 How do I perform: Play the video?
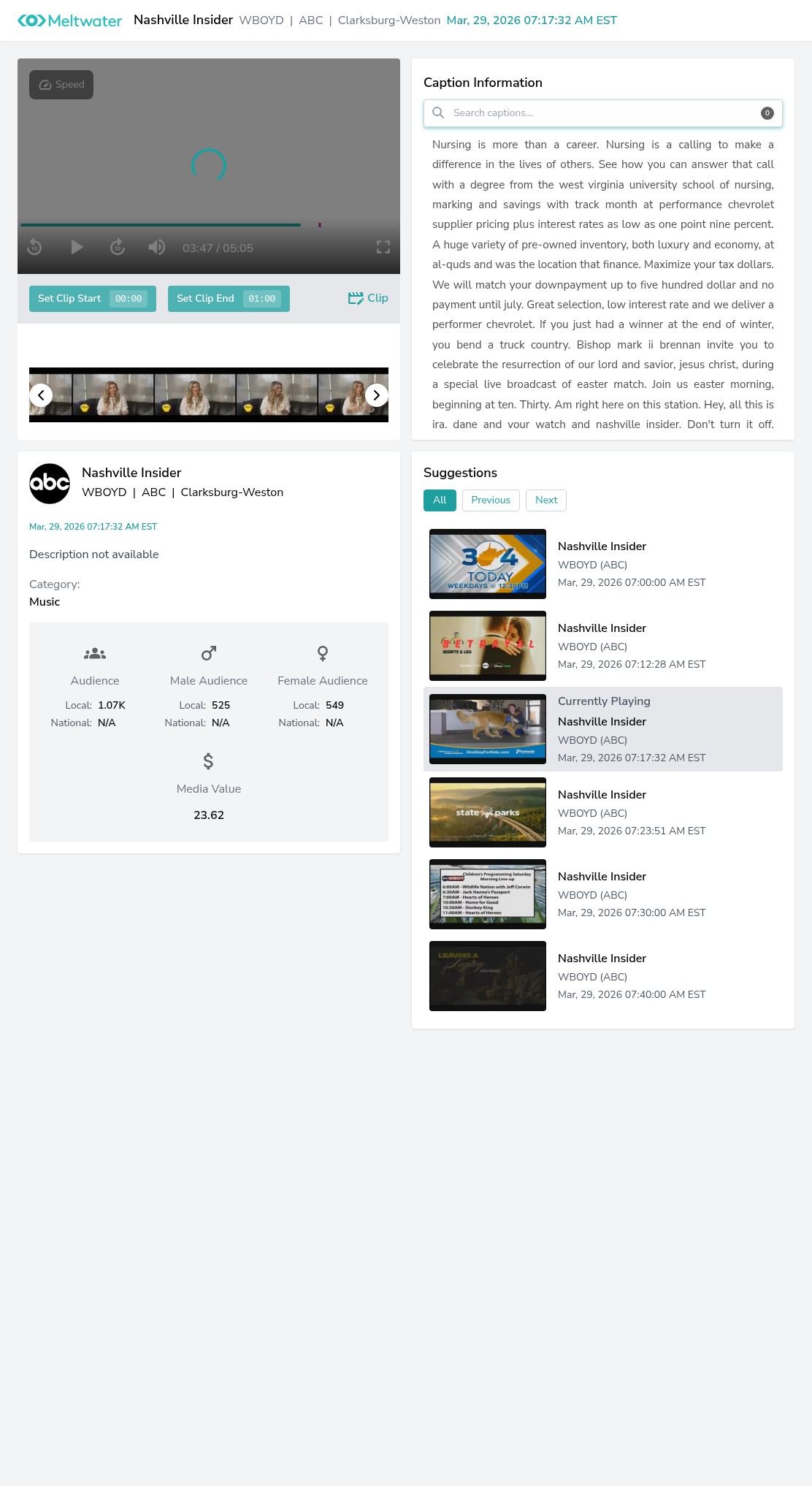pyautogui.click(x=77, y=248)
